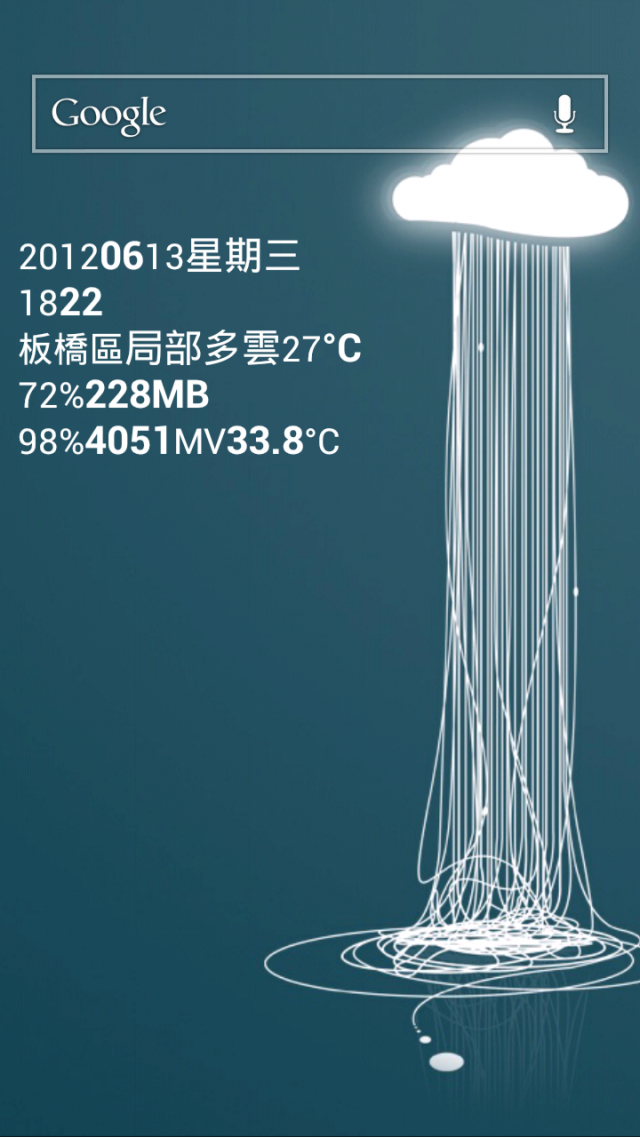Start voice search with the microphone icon
The image size is (640, 1138).
click(565, 114)
